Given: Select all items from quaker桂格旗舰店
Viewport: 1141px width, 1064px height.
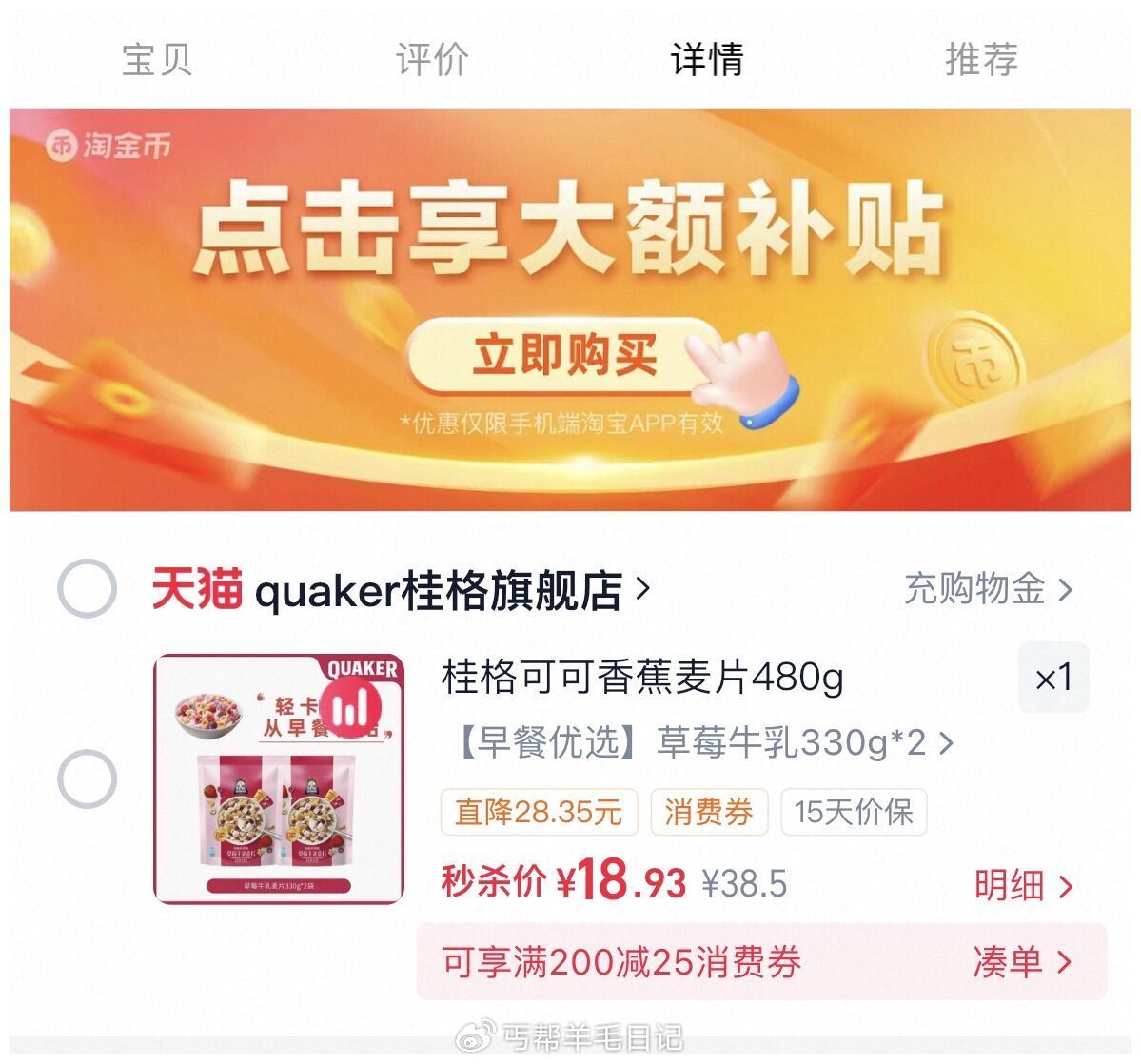Looking at the screenshot, I should click(87, 589).
